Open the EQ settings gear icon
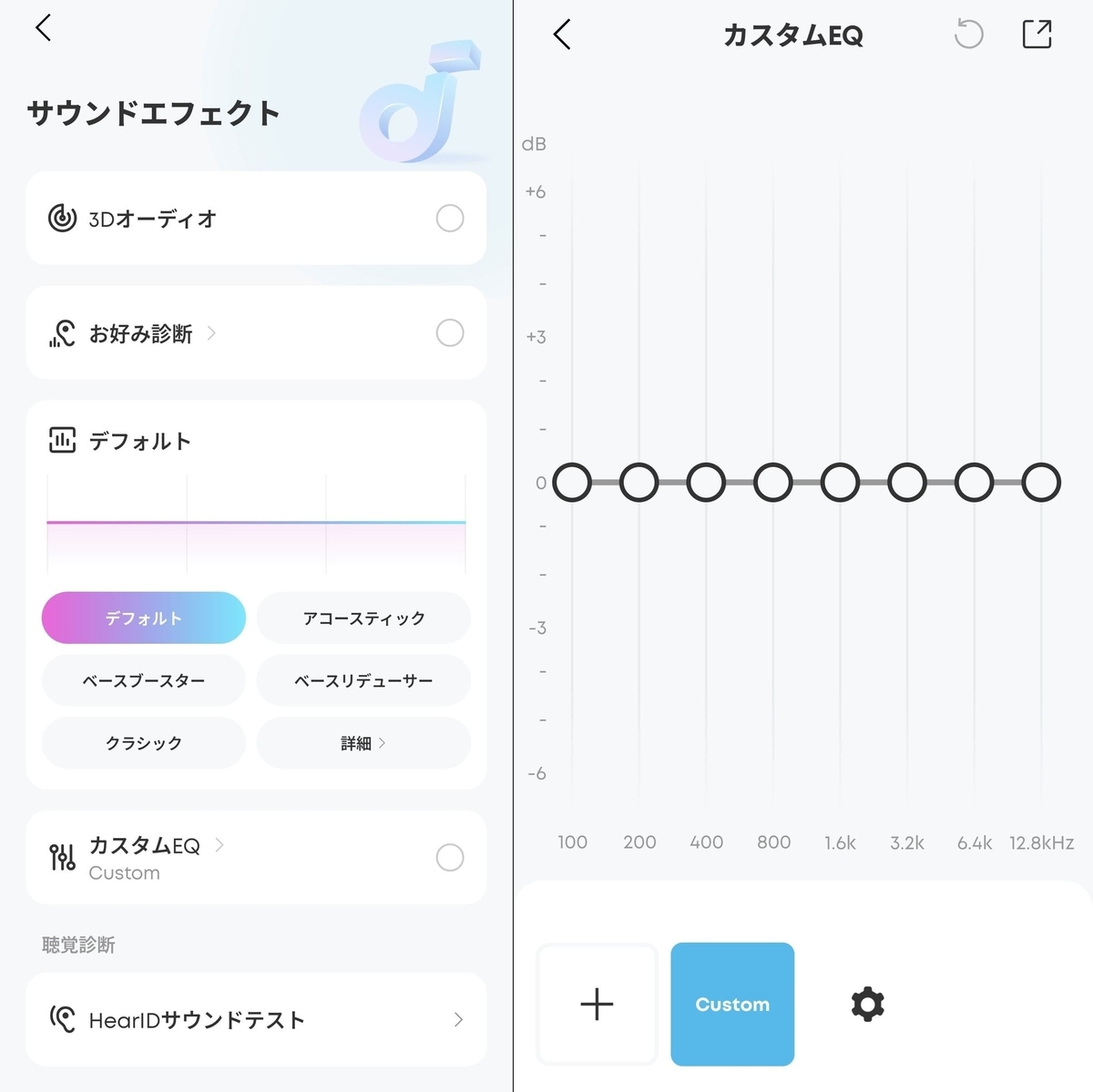Screen dimensions: 1093x1092 [x=867, y=1005]
